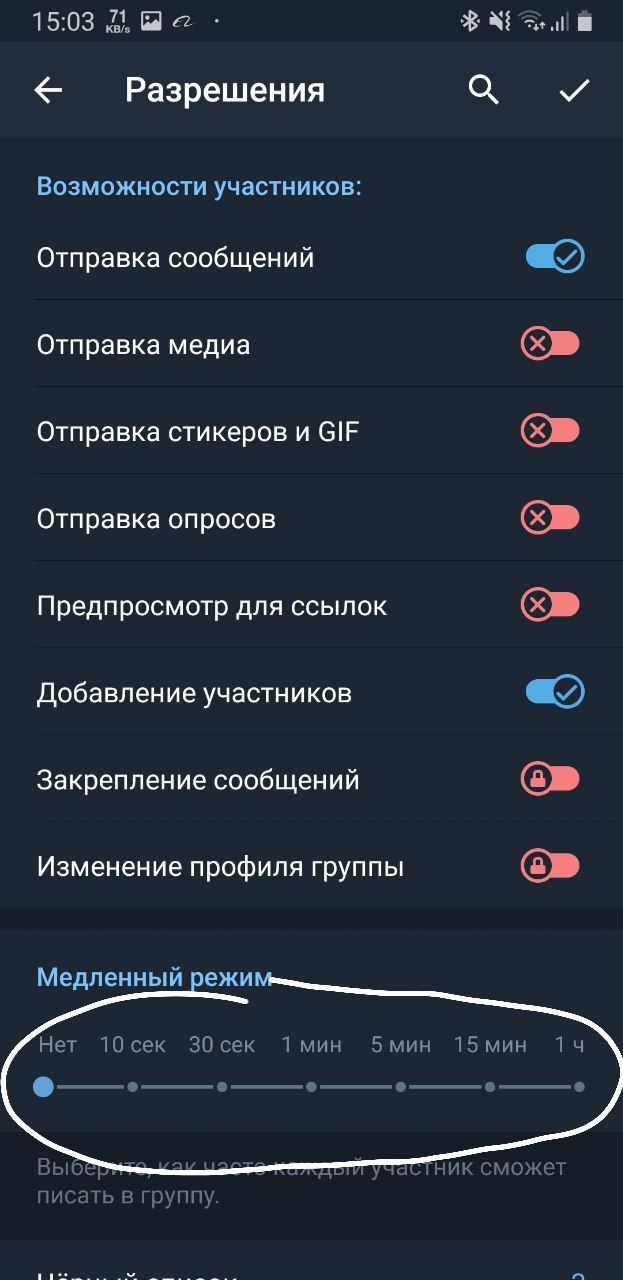Turn off Добавление участников

tap(555, 692)
